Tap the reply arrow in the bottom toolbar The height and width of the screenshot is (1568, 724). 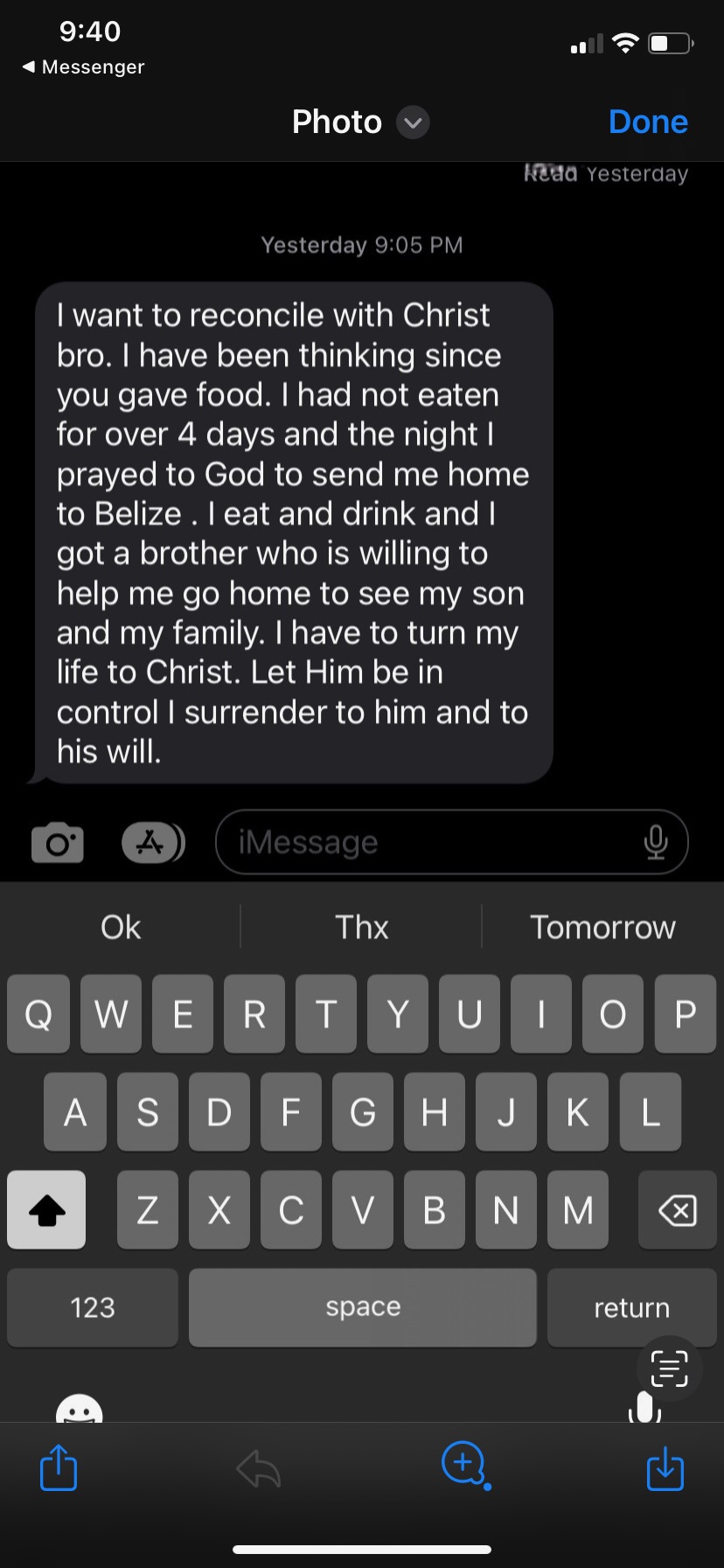tap(259, 1468)
